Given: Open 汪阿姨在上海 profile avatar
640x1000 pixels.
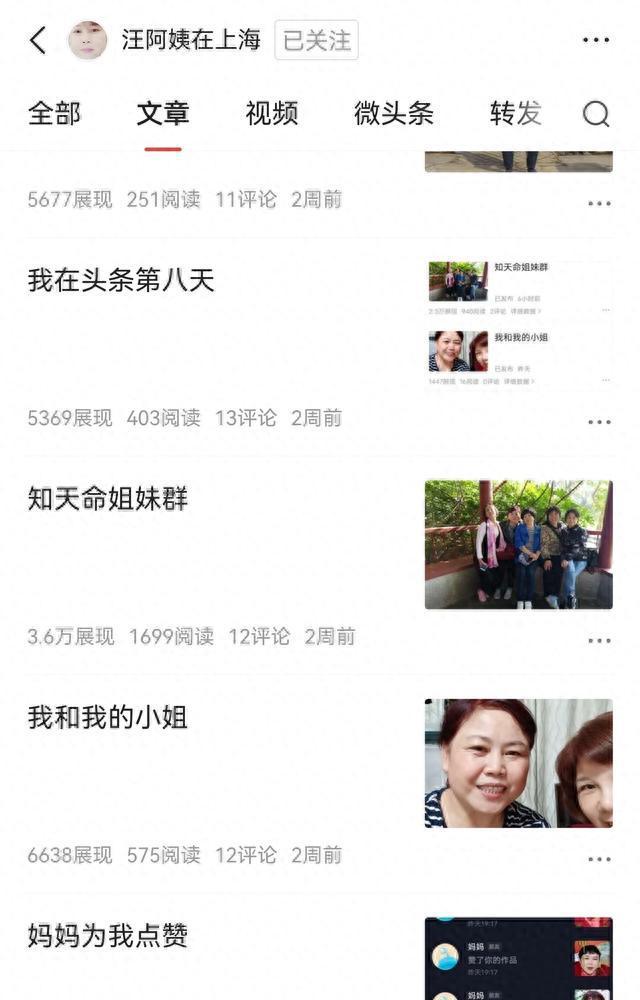Looking at the screenshot, I should (87, 40).
